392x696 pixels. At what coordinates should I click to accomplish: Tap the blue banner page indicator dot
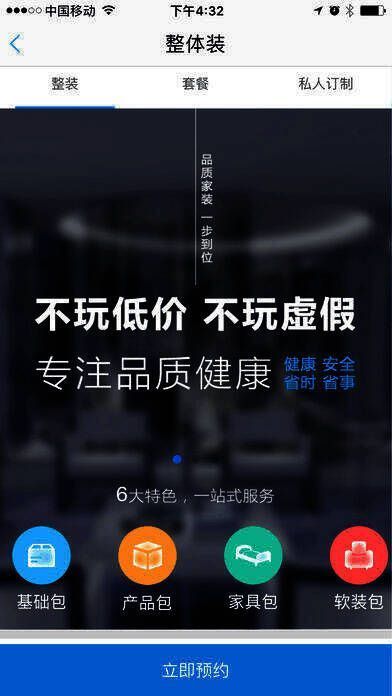tap(177, 459)
